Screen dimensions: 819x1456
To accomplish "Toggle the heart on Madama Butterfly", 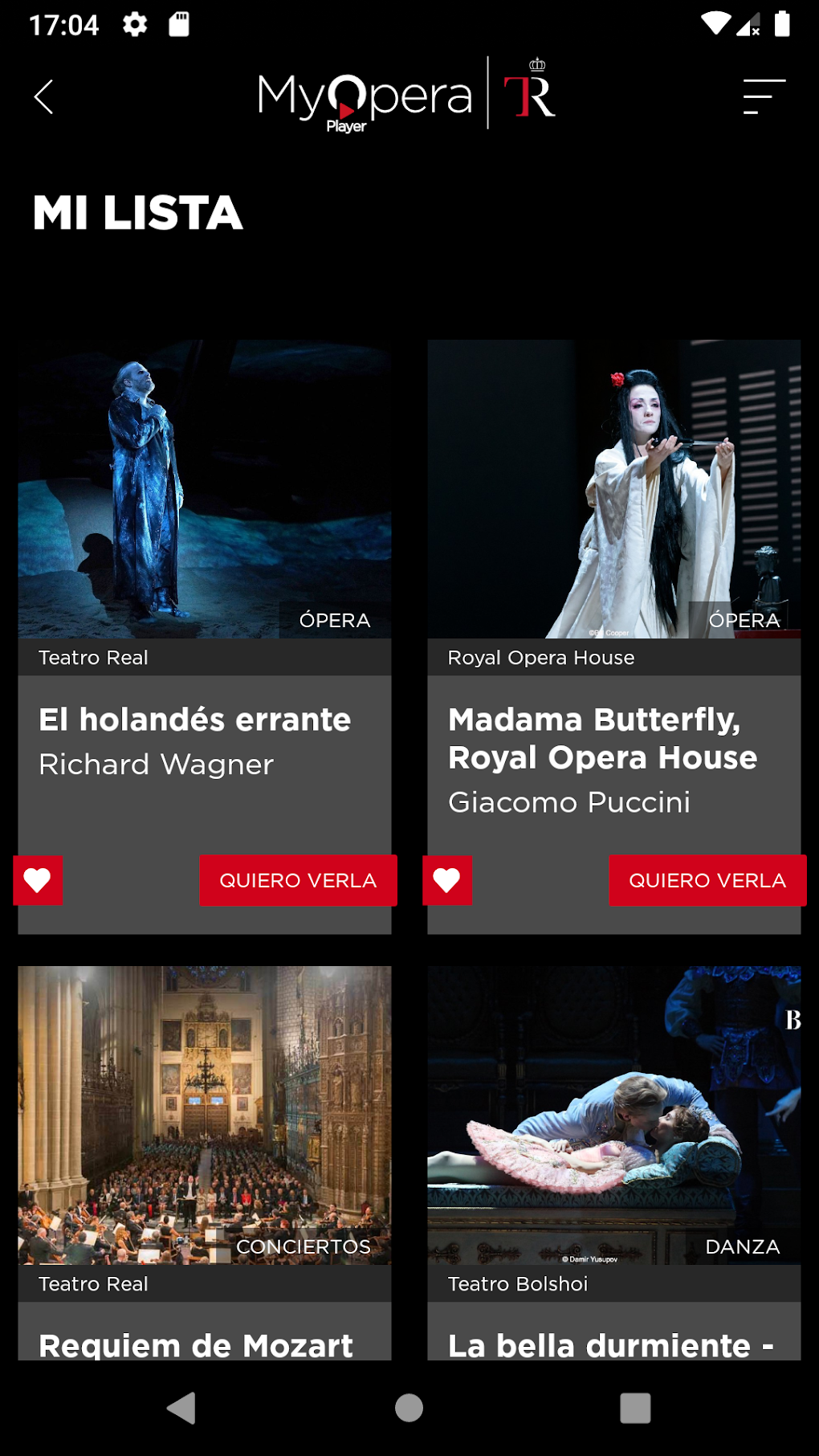I will 447,880.
